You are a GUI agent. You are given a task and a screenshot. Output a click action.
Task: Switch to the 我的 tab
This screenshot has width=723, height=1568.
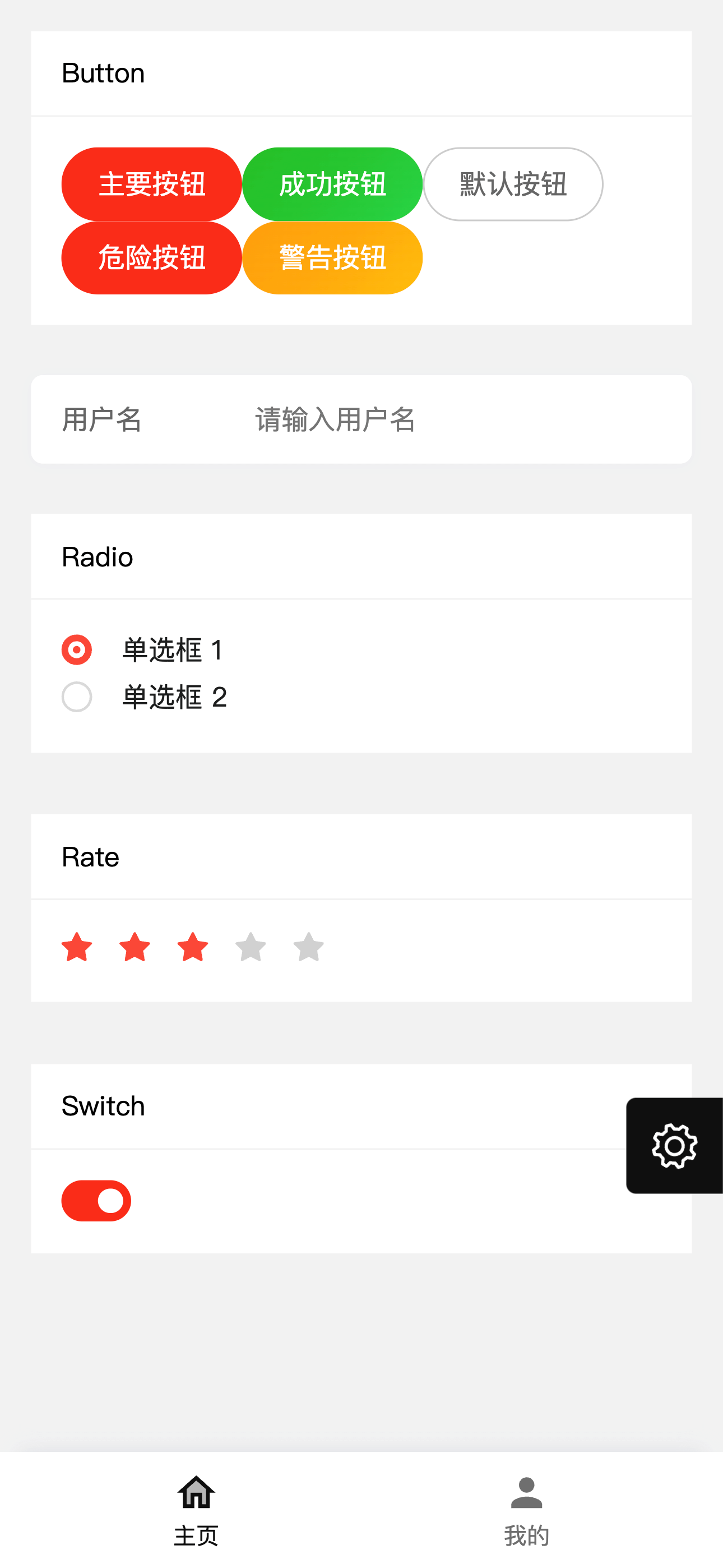(526, 1510)
